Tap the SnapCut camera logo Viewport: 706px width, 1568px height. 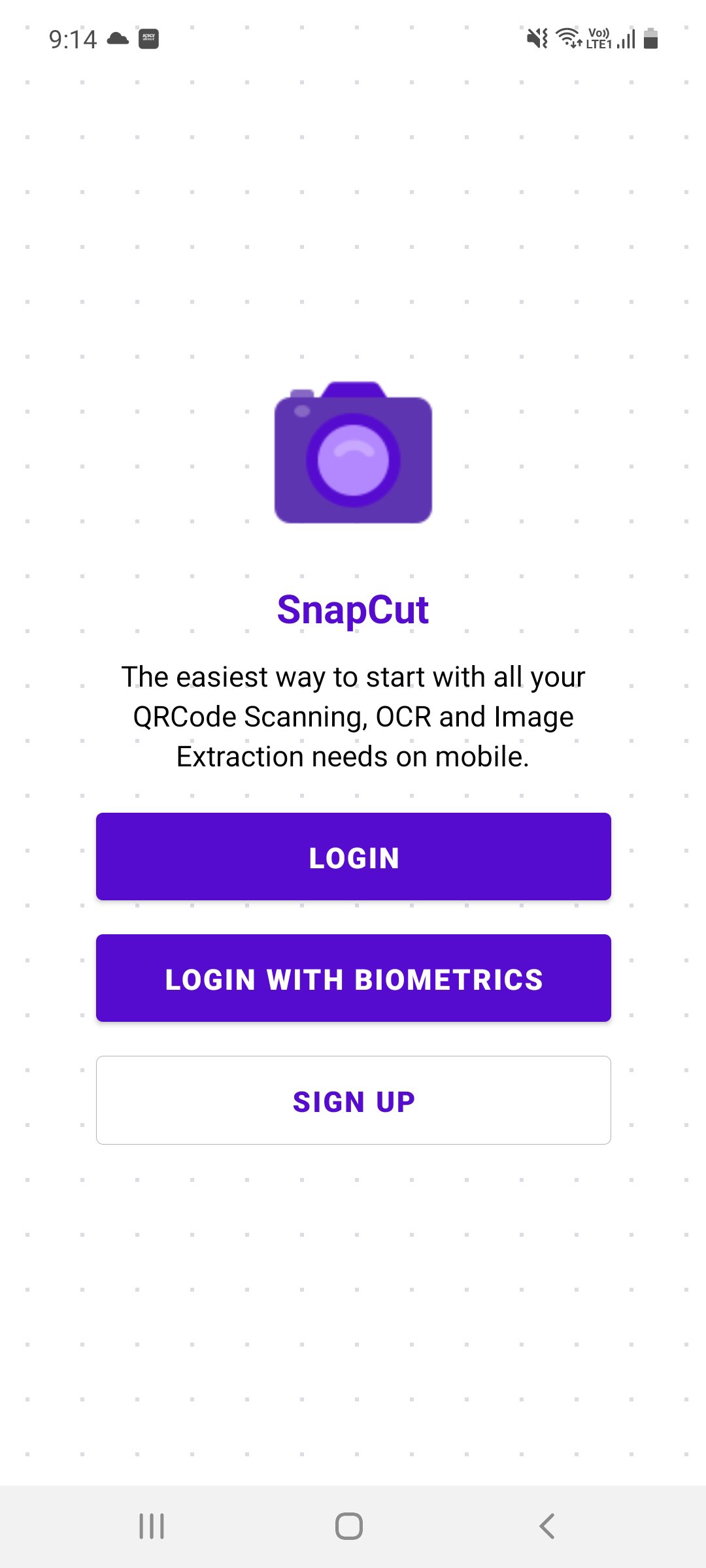pos(353,454)
